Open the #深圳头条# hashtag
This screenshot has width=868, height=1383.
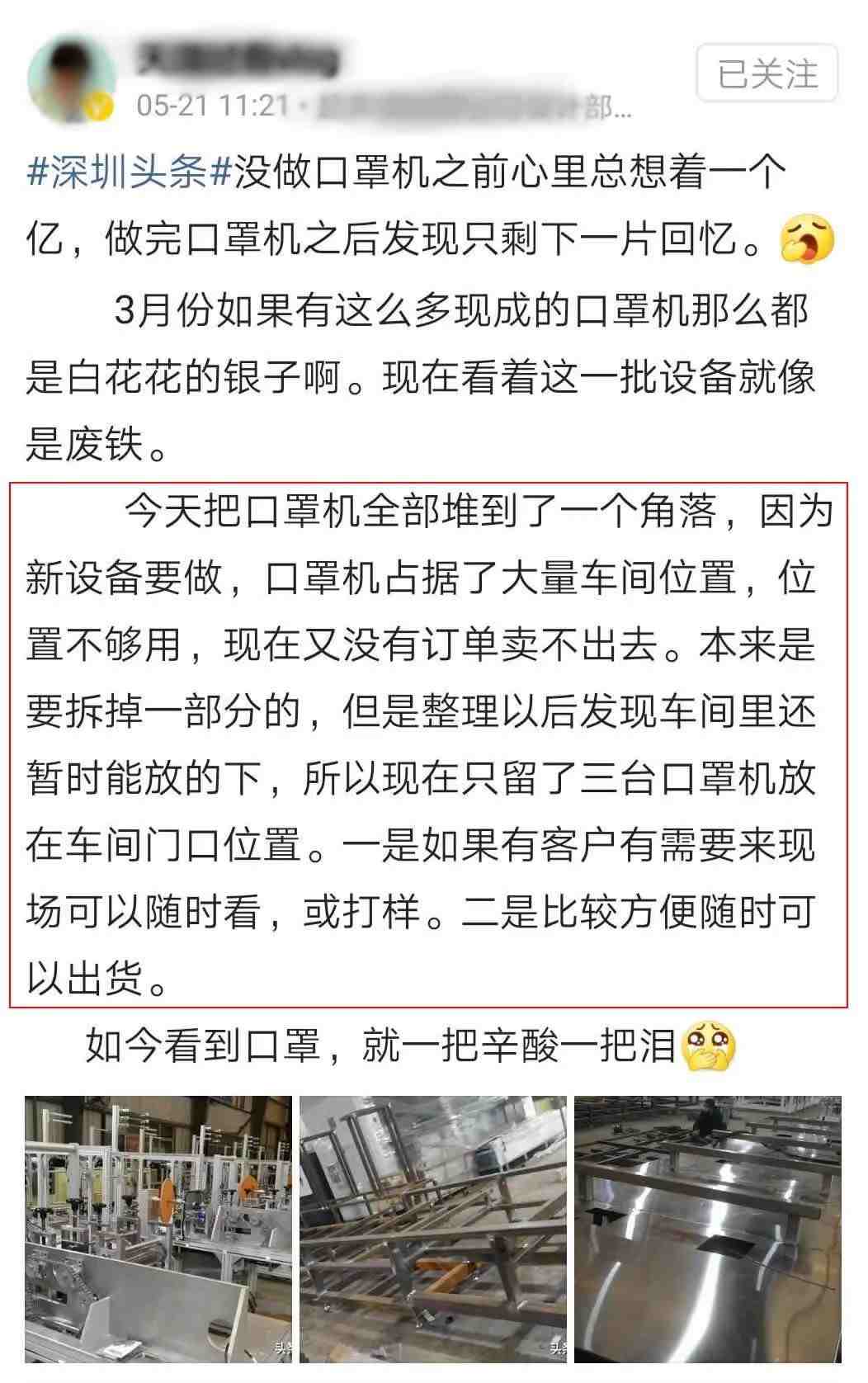pos(128,172)
